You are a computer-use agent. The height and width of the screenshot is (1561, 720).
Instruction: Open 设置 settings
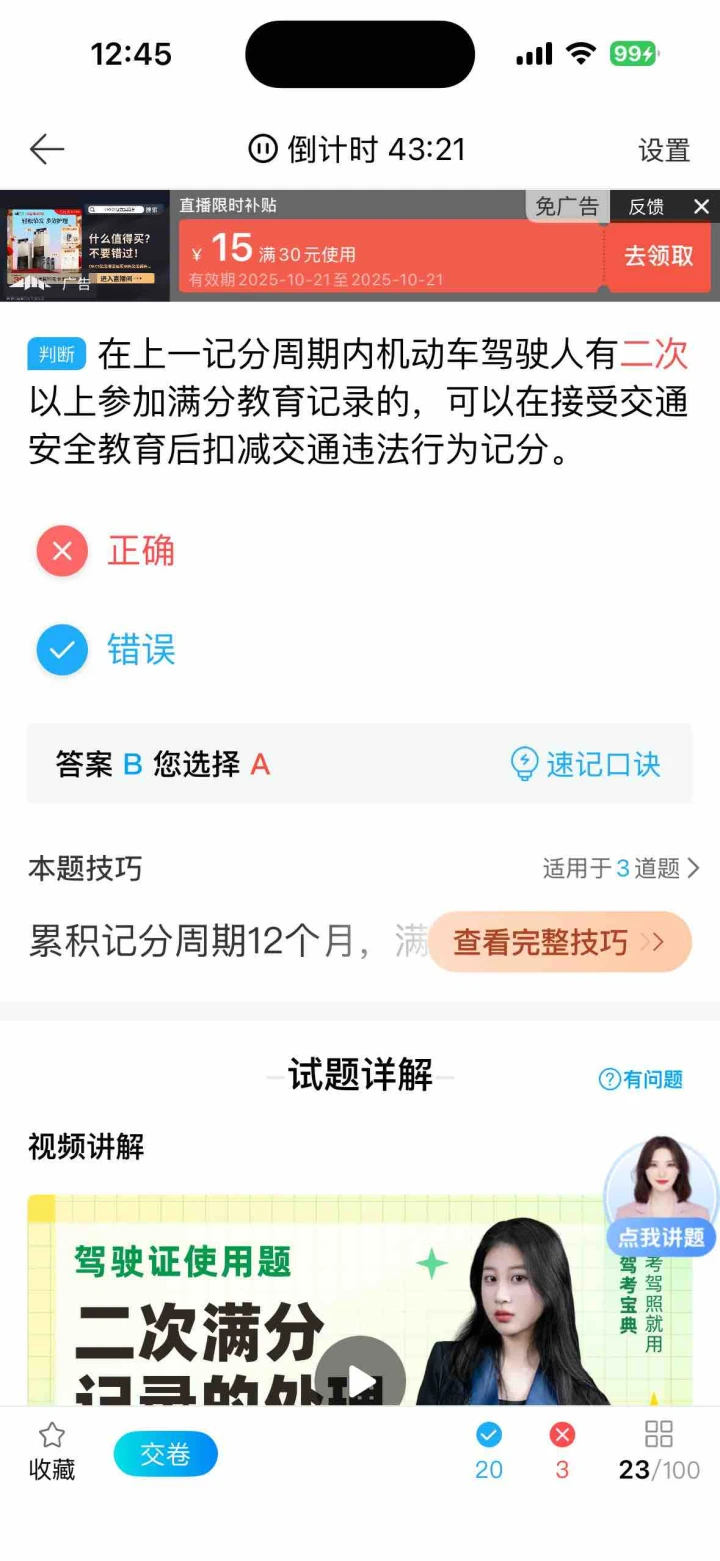point(664,151)
